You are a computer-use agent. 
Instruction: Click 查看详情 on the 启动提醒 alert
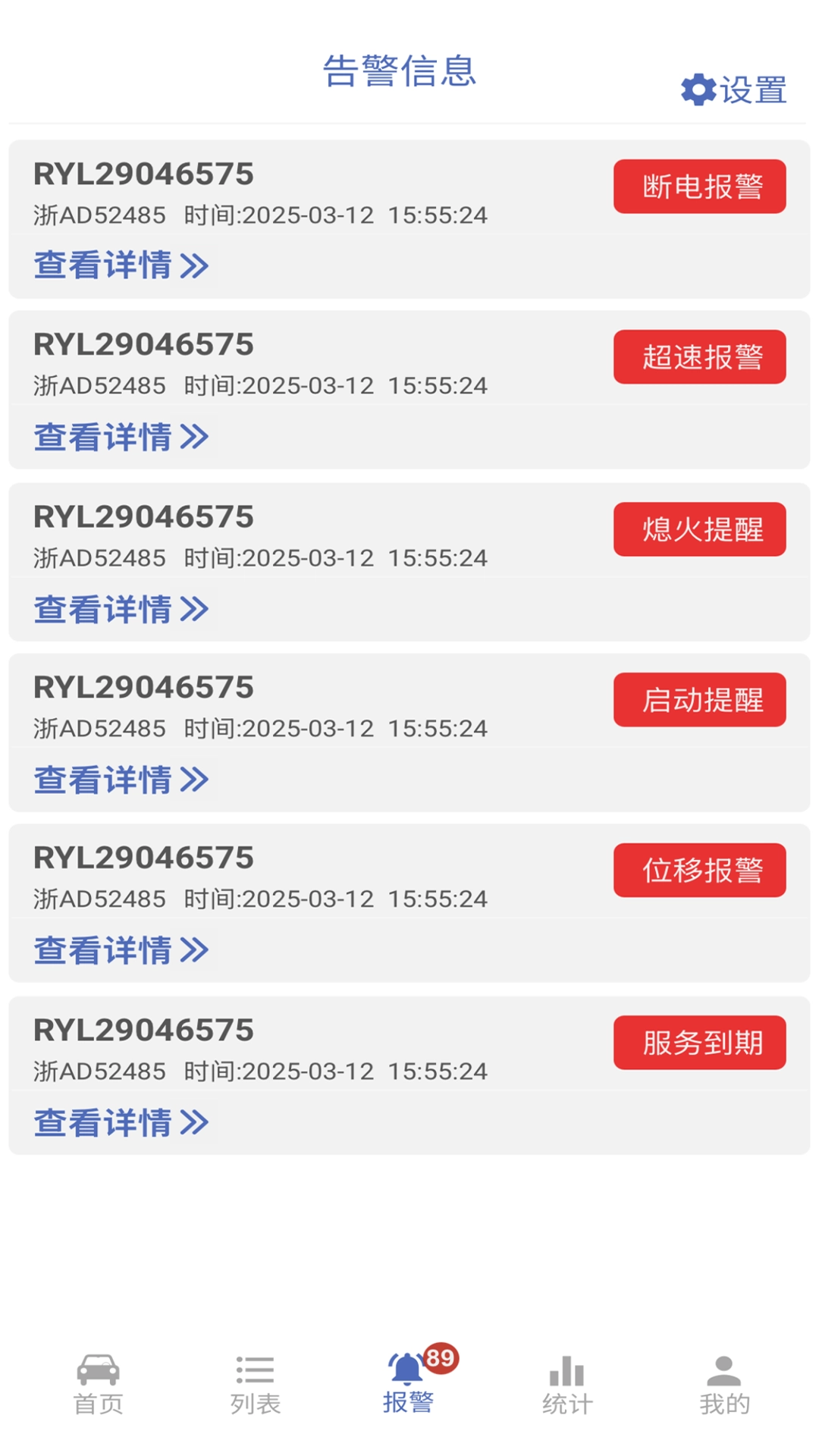coord(118,780)
